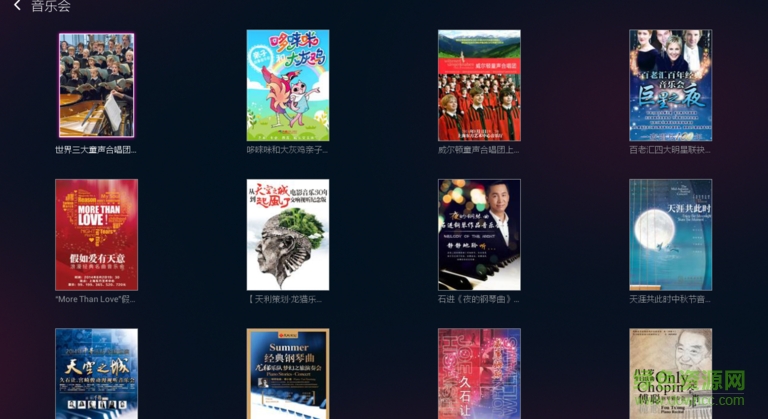
Task: View the 天涯共此时 Mid-Autumn concert
Action: [x=670, y=235]
